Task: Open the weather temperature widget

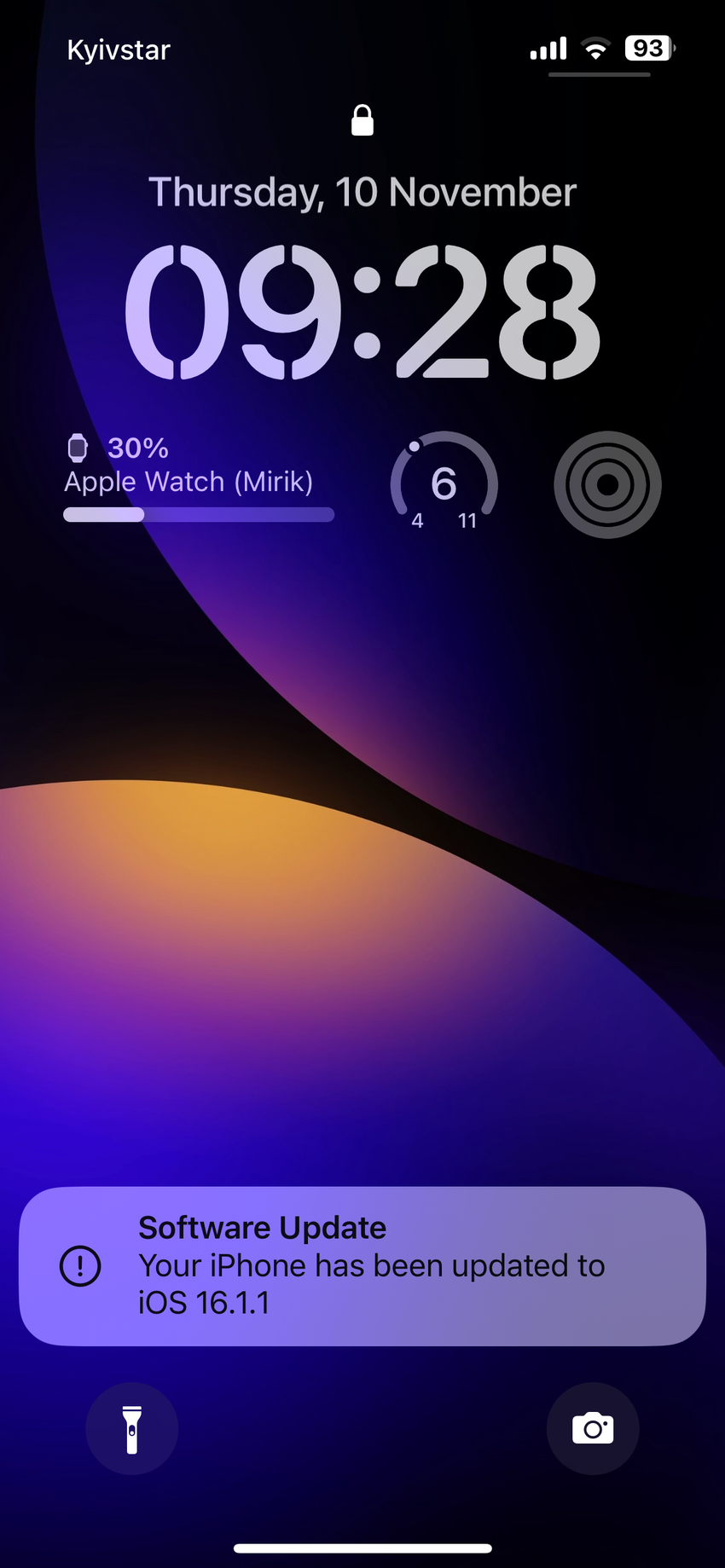Action: [x=444, y=484]
